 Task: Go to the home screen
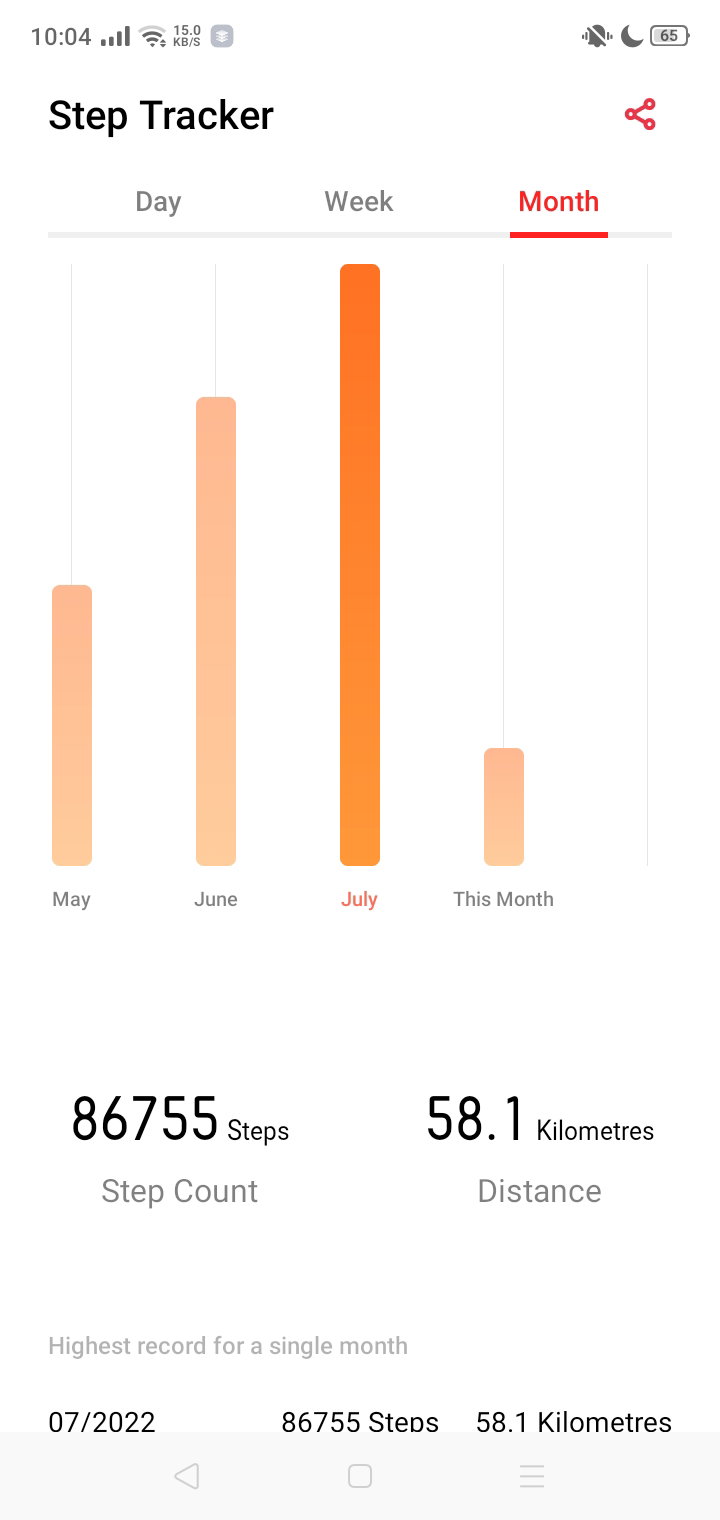pos(360,1476)
